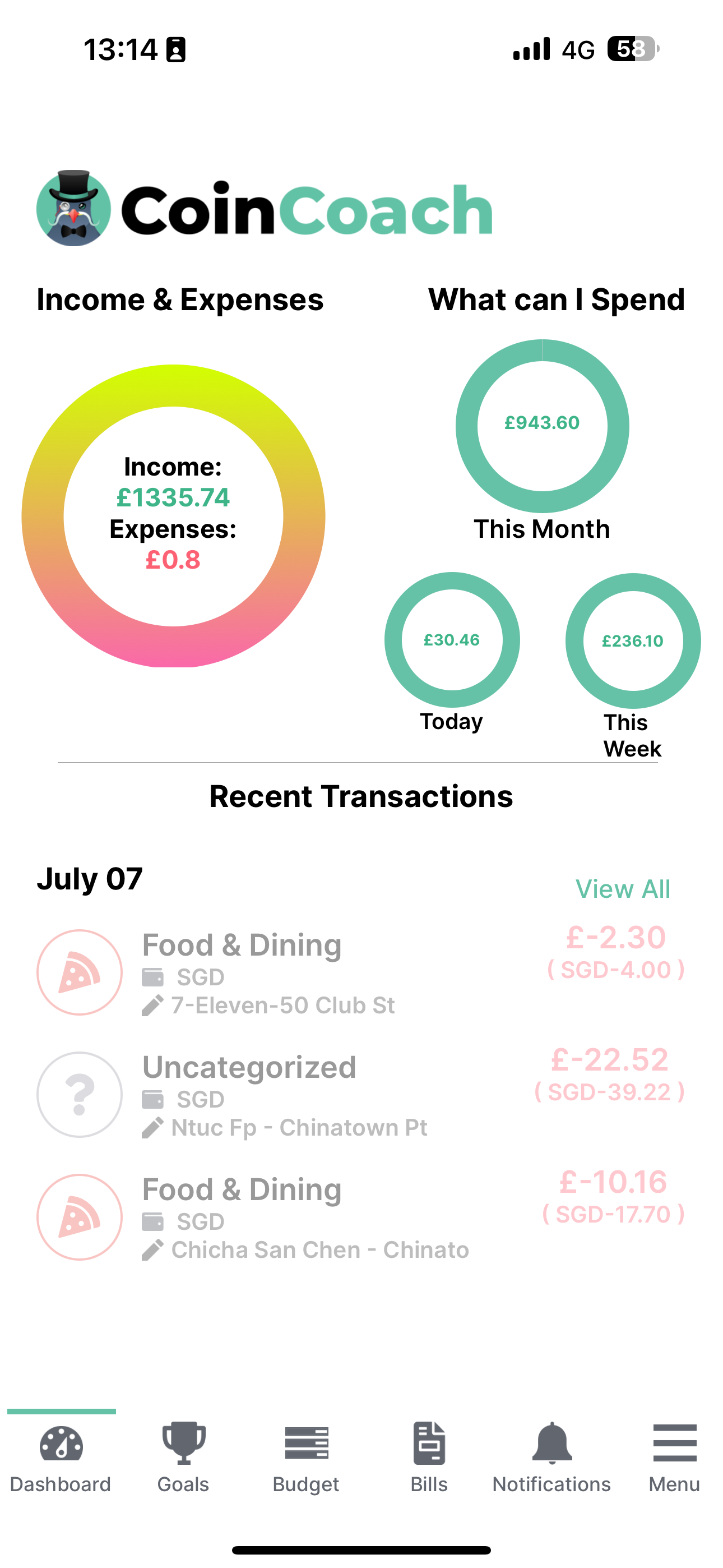
Task: Open the Menu tab
Action: (674, 1457)
